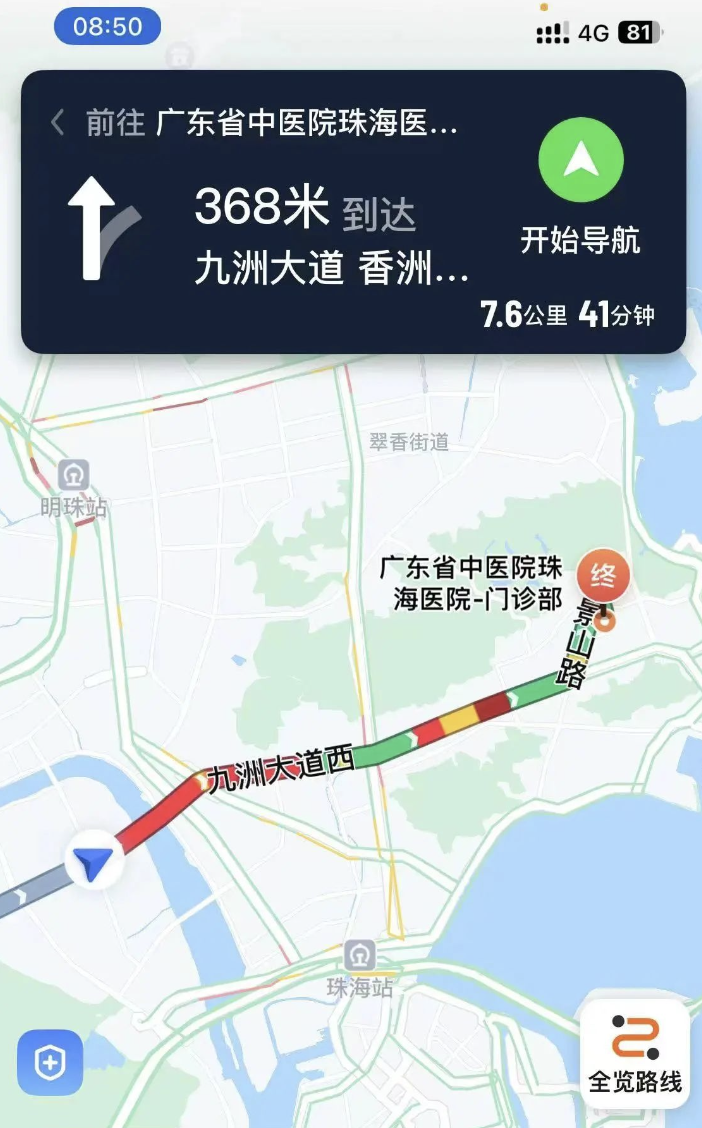Open the shield safety button

tap(50, 1063)
